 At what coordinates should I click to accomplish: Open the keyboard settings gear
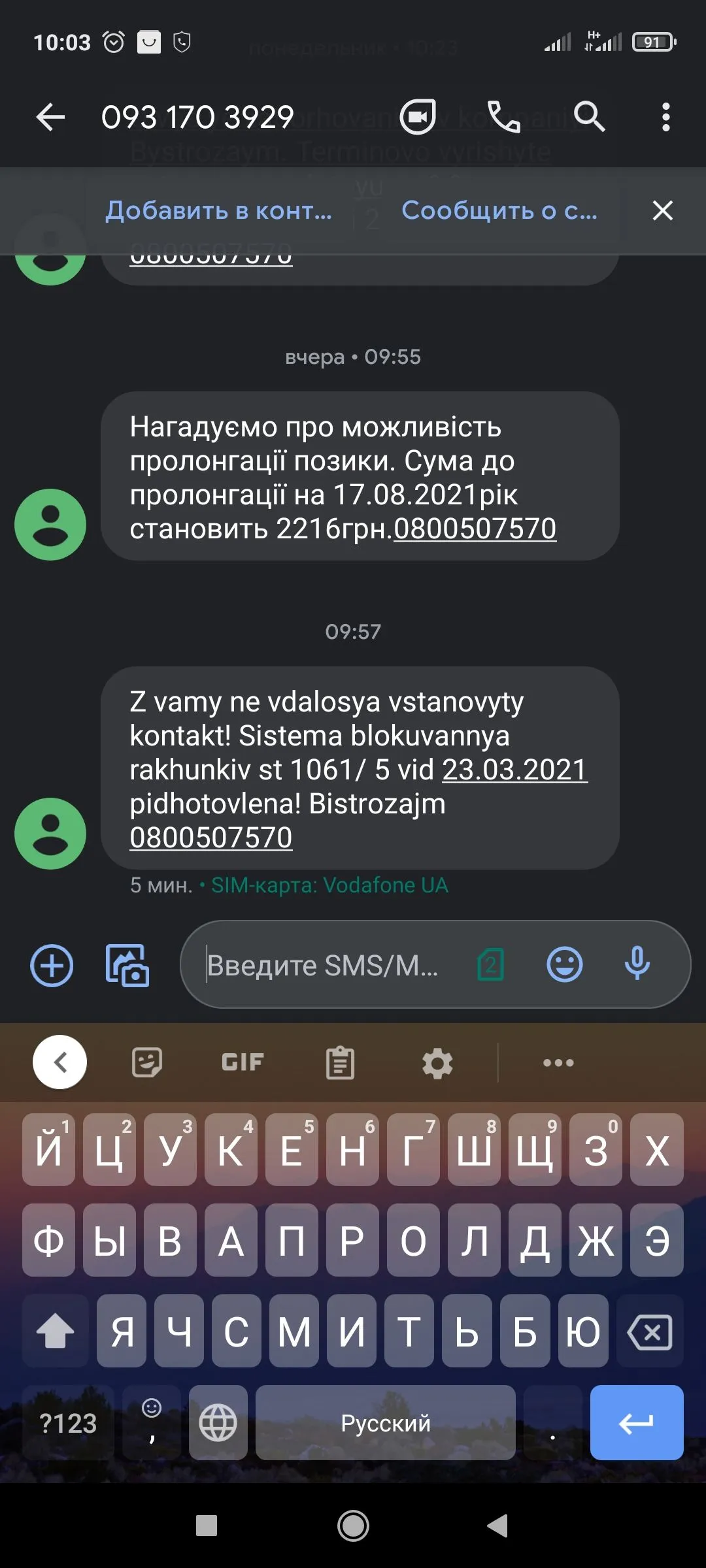coord(437,1063)
